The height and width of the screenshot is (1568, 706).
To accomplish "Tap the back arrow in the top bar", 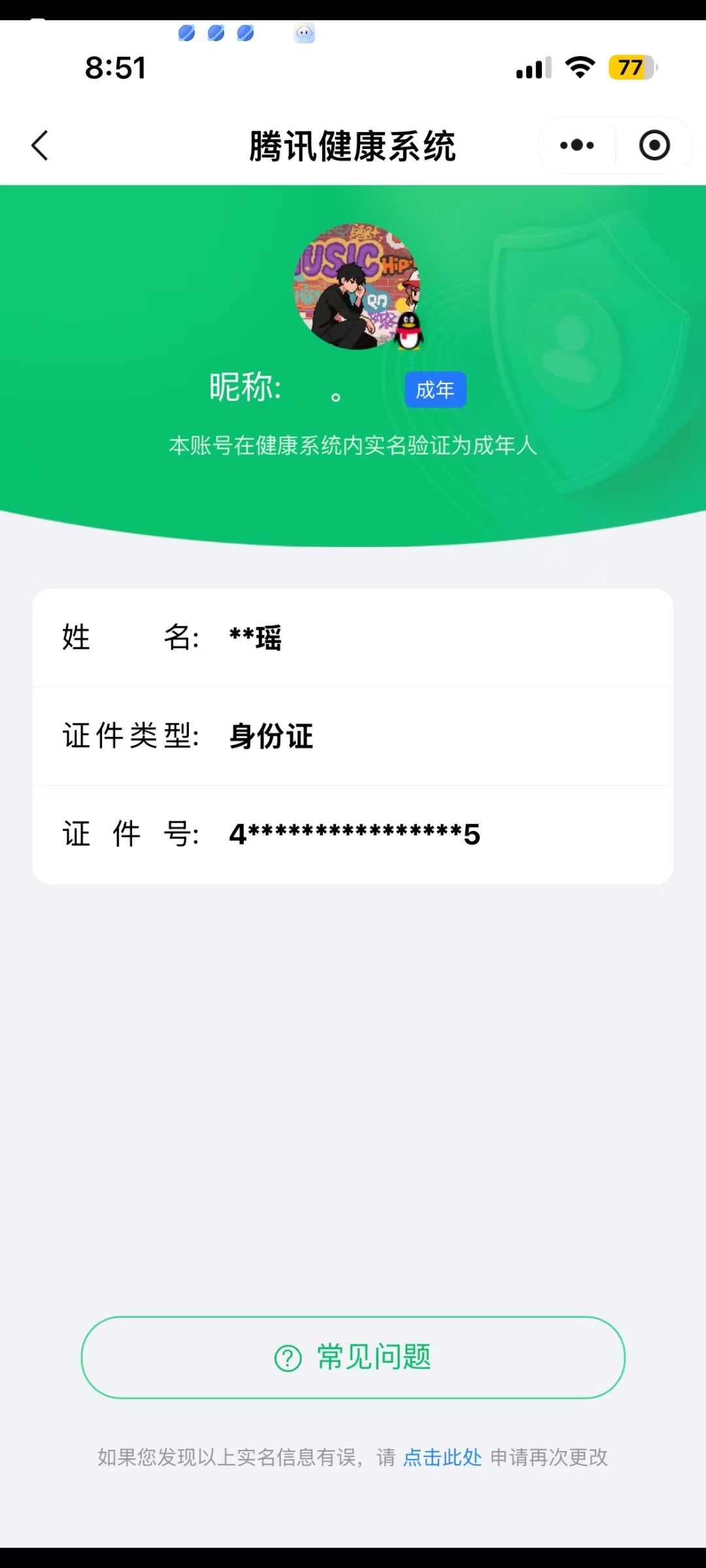I will click(41, 145).
